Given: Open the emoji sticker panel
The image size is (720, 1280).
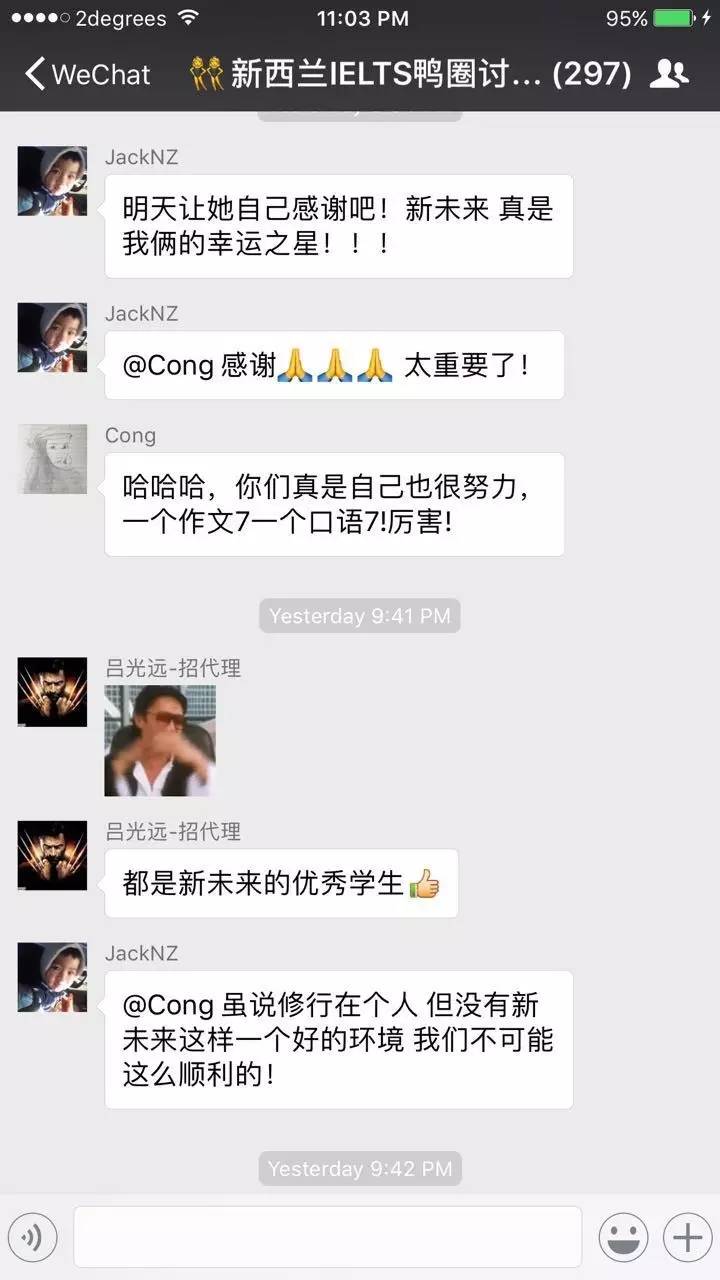Looking at the screenshot, I should coord(624,1238).
